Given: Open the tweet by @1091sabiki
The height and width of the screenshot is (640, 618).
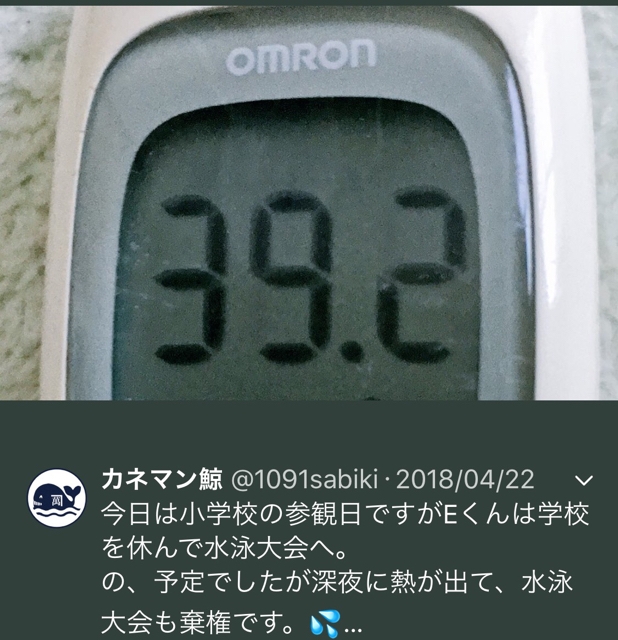Looking at the screenshot, I should pos(350,565).
